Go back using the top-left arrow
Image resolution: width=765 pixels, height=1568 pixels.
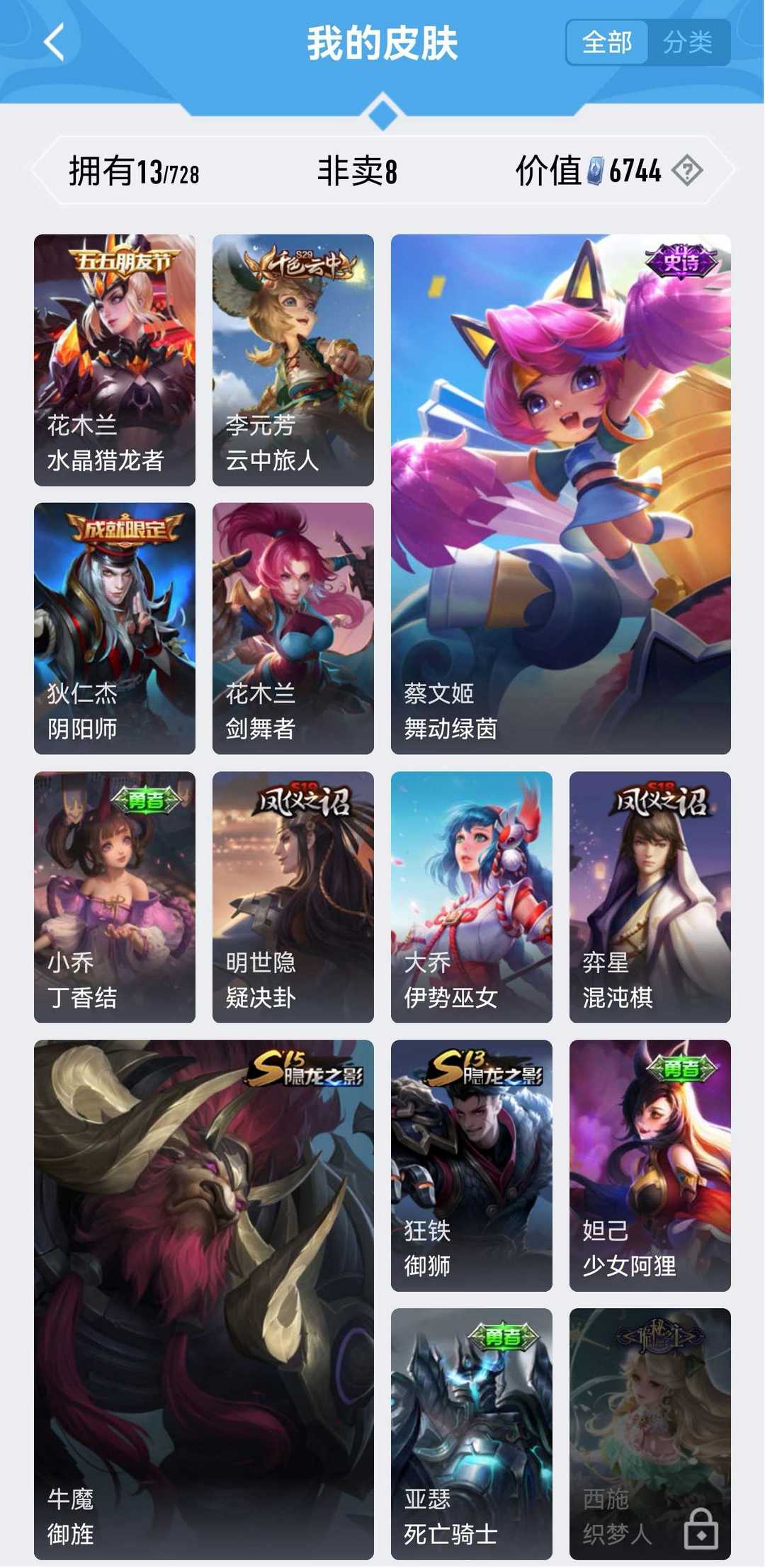(x=55, y=42)
